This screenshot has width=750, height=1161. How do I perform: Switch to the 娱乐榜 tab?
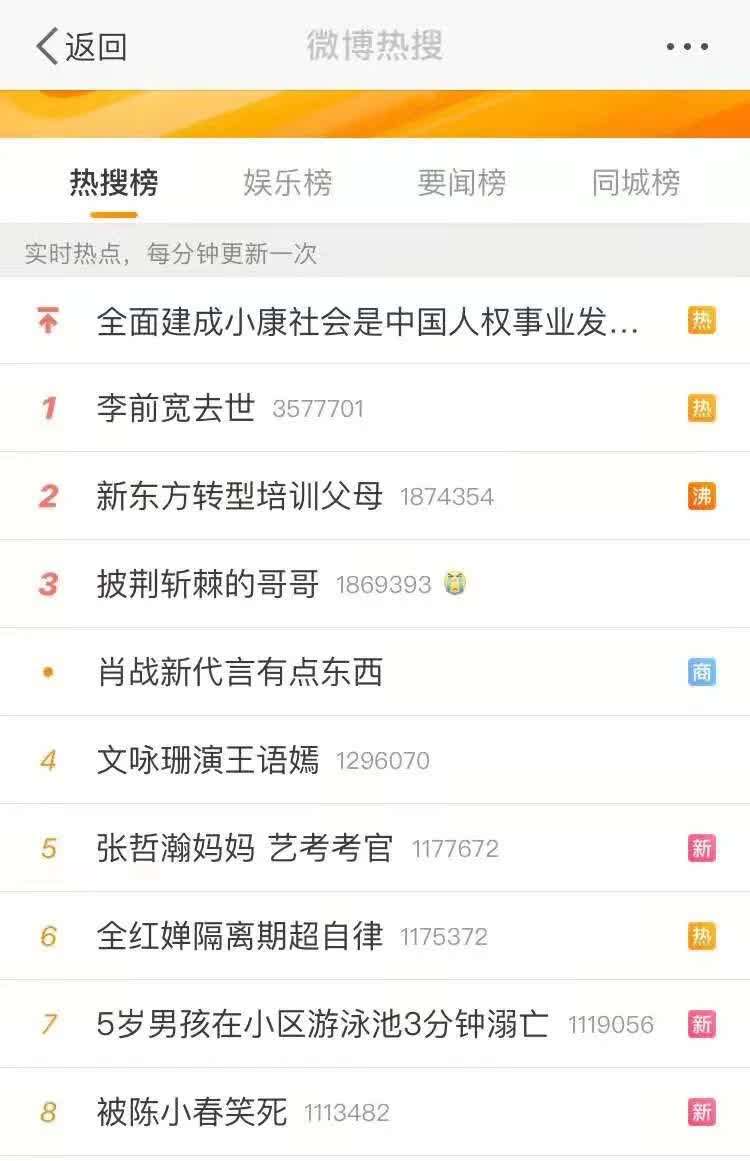(x=287, y=183)
